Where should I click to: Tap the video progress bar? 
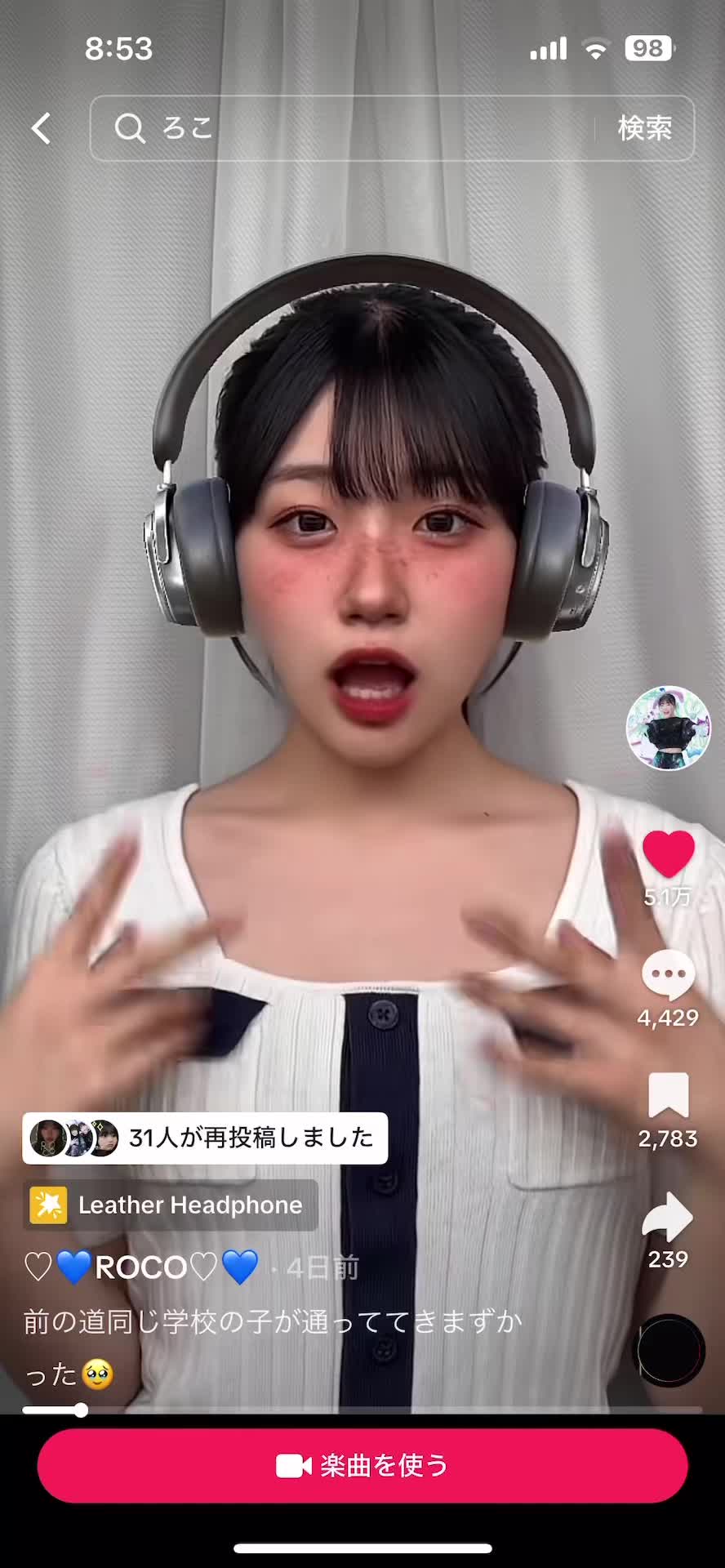click(x=362, y=1410)
